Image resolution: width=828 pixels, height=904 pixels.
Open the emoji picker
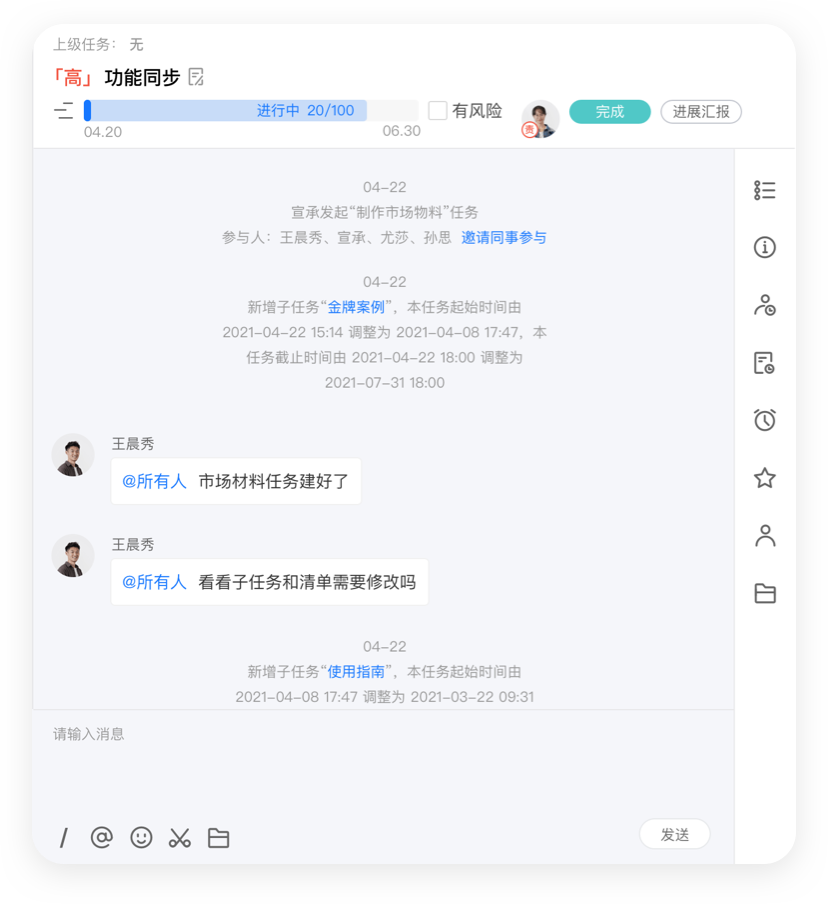[x=141, y=838]
